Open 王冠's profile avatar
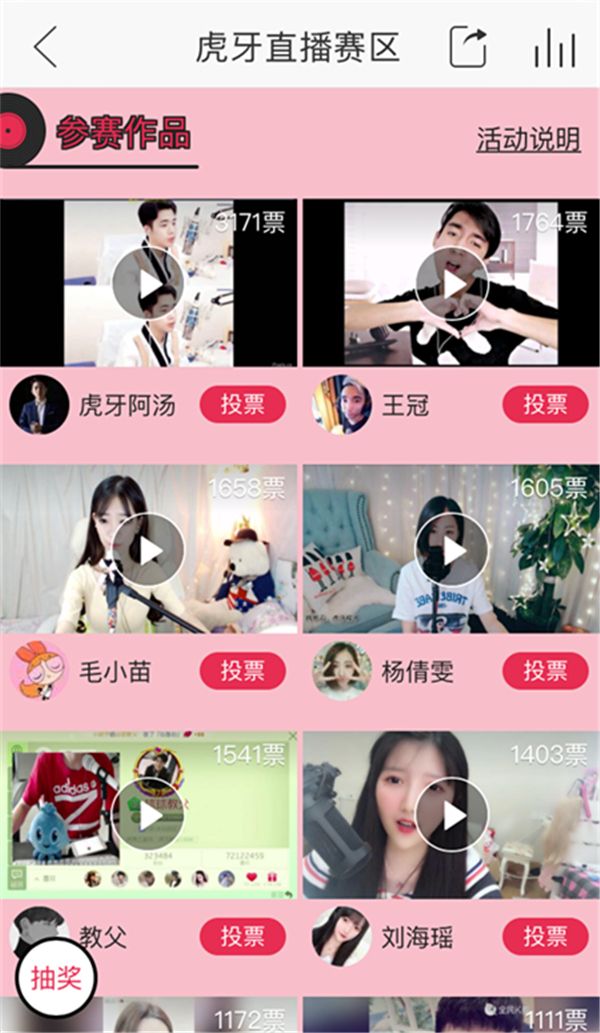This screenshot has height=1033, width=600. click(342, 404)
